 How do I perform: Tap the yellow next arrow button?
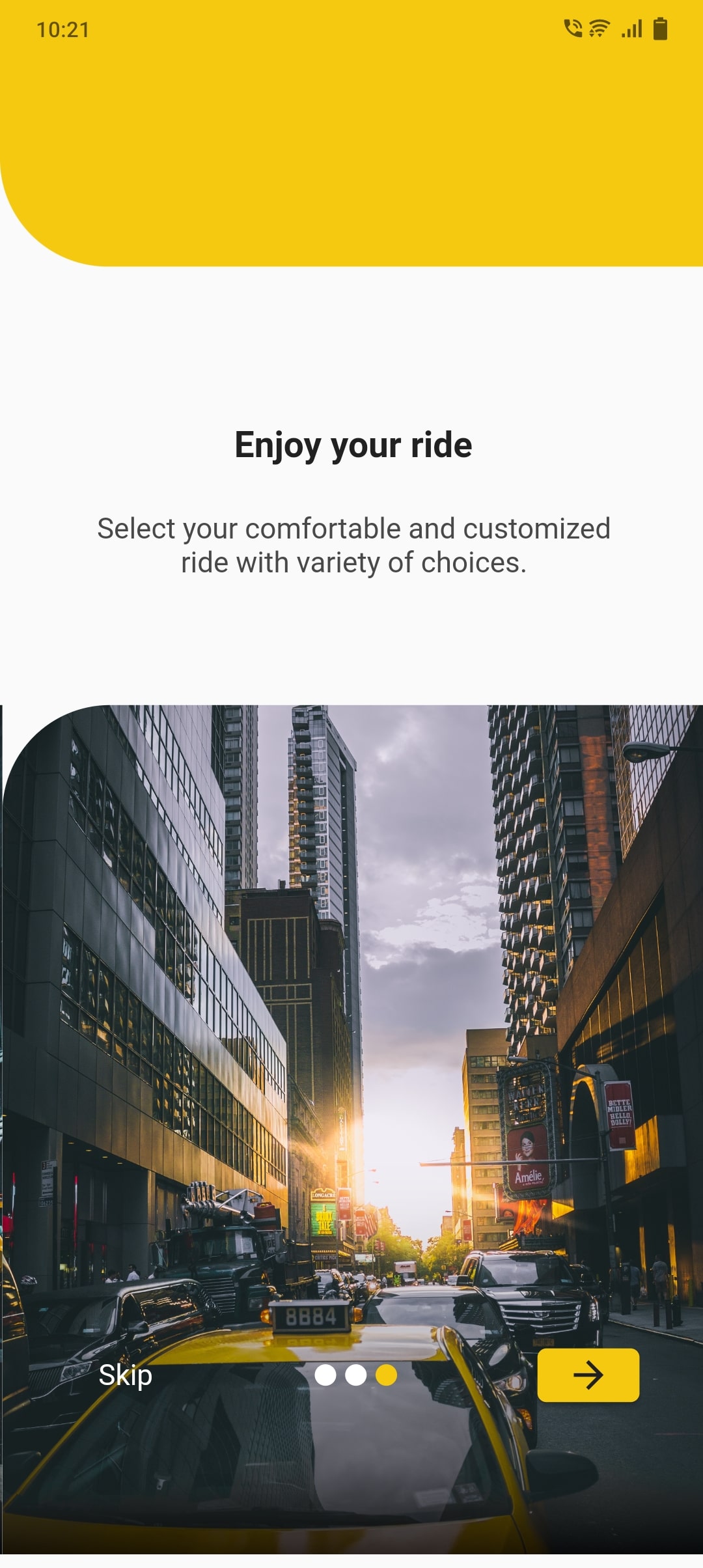tap(588, 1375)
